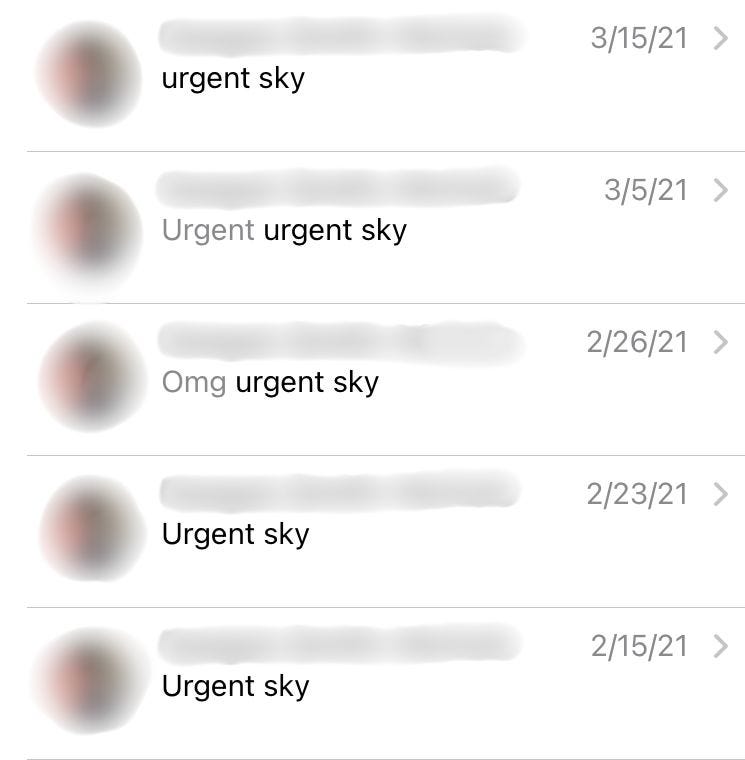Screen dimensions: 745x760
Task: View the 'Urgent sky' message from 2/23/21
Action: coord(380,532)
